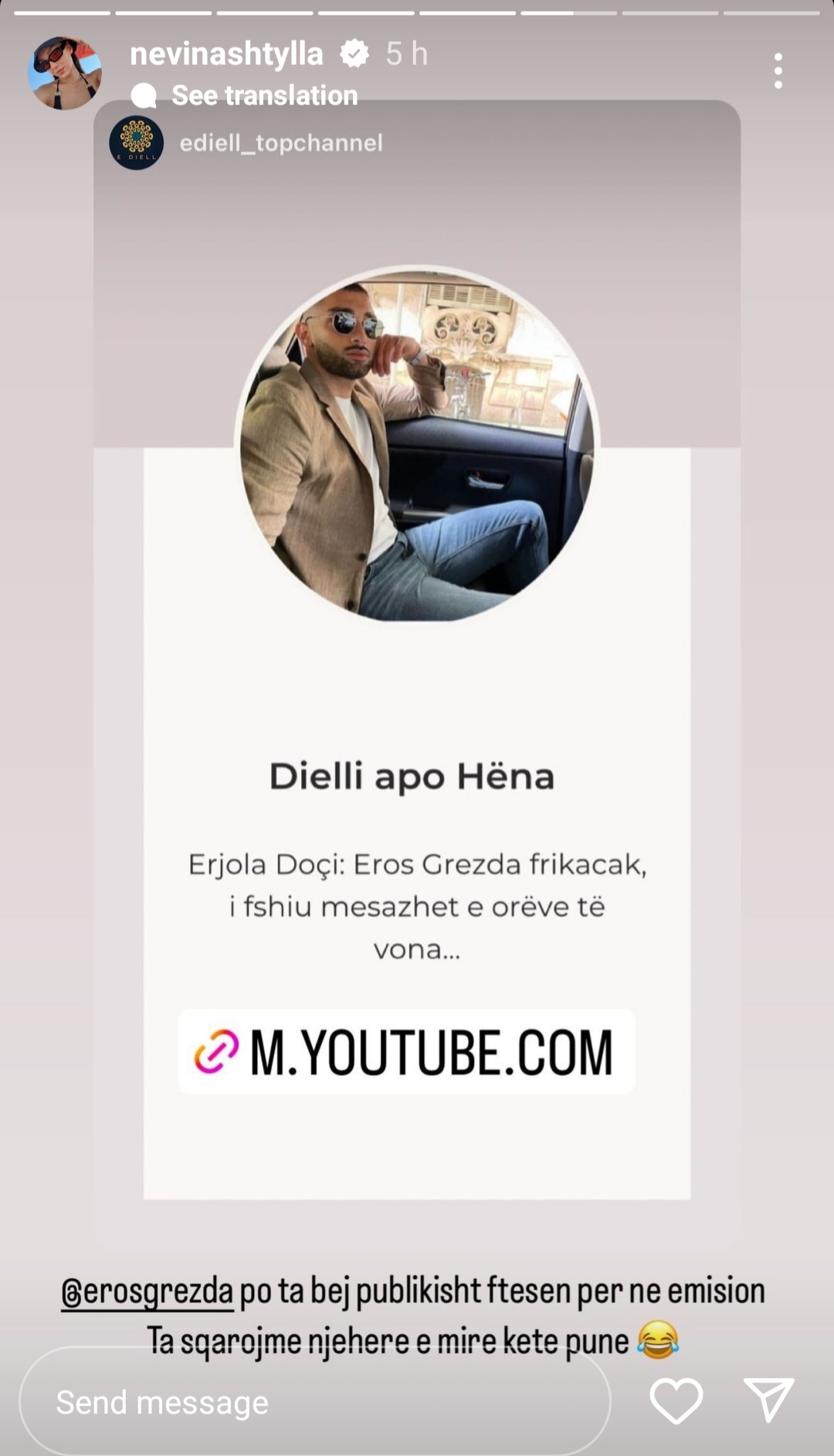The image size is (834, 1456).
Task: Open the nevinashtylla username link
Action: 226,54
